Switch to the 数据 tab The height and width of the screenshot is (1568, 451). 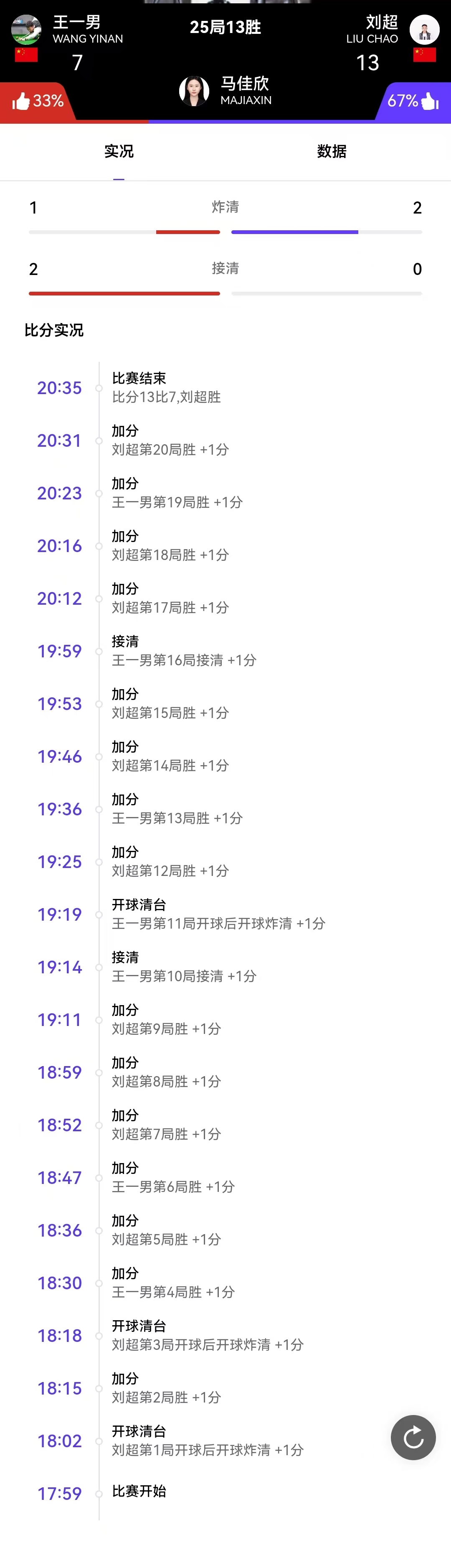point(331,151)
